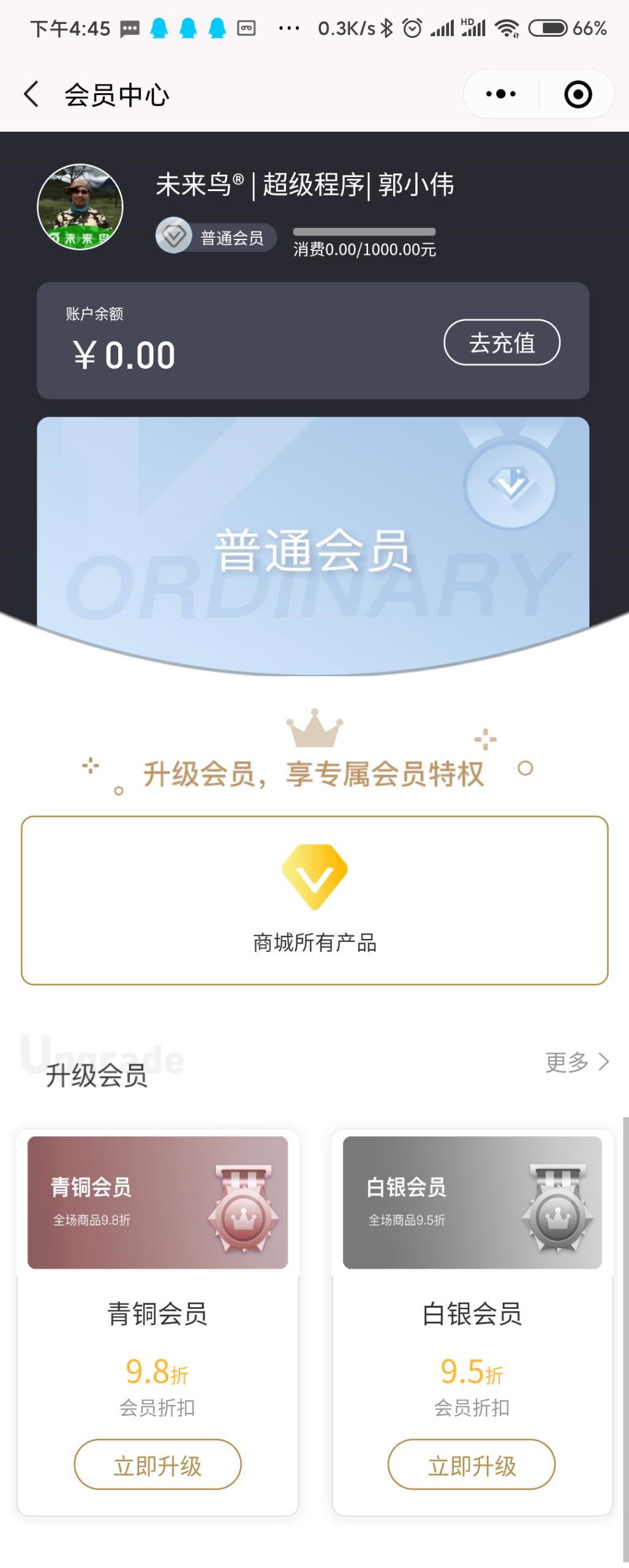Open the user profile avatar
Screen dimensions: 629x1568
point(80,206)
